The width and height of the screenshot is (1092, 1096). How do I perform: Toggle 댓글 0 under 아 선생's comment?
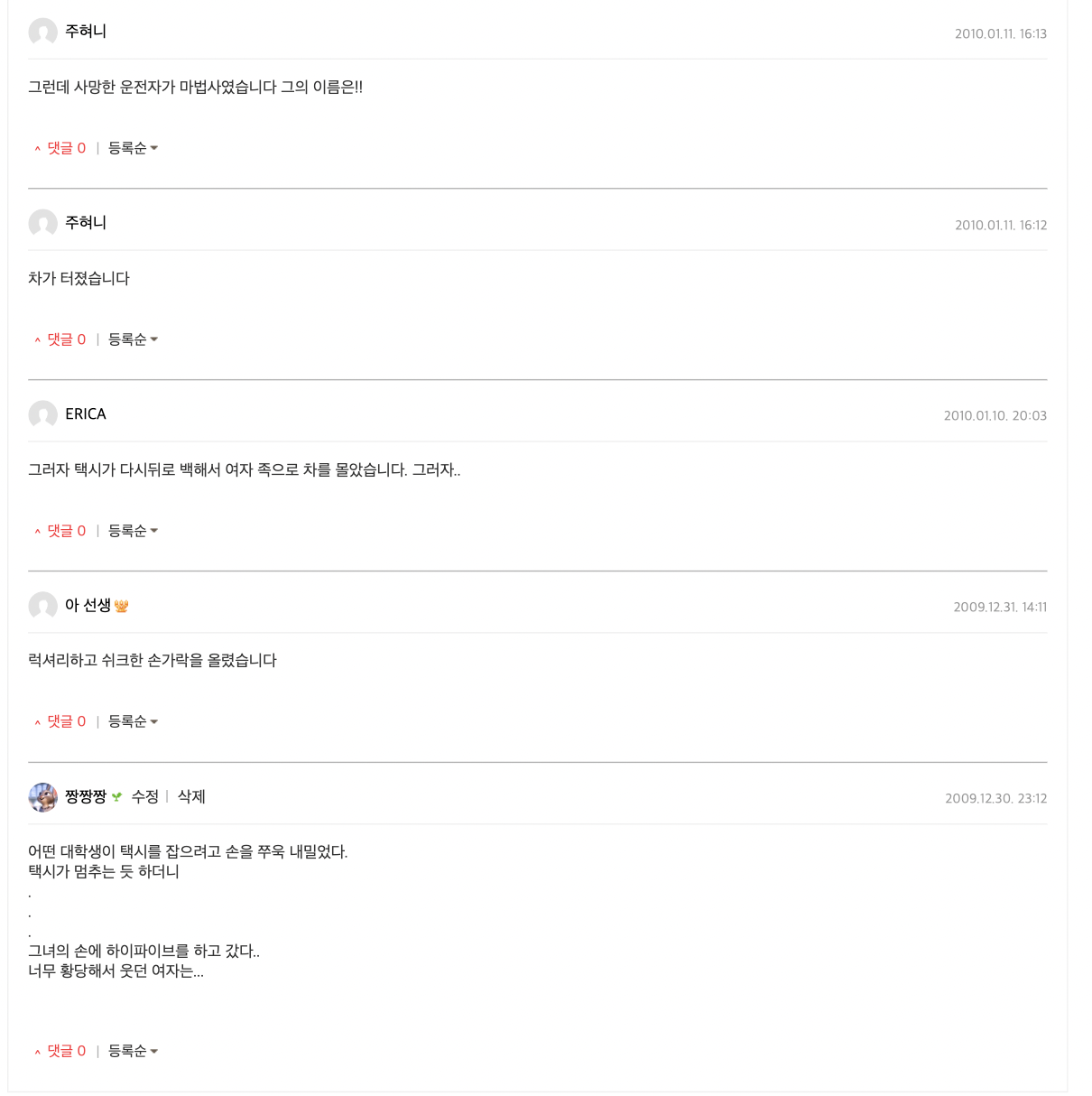pos(65,720)
